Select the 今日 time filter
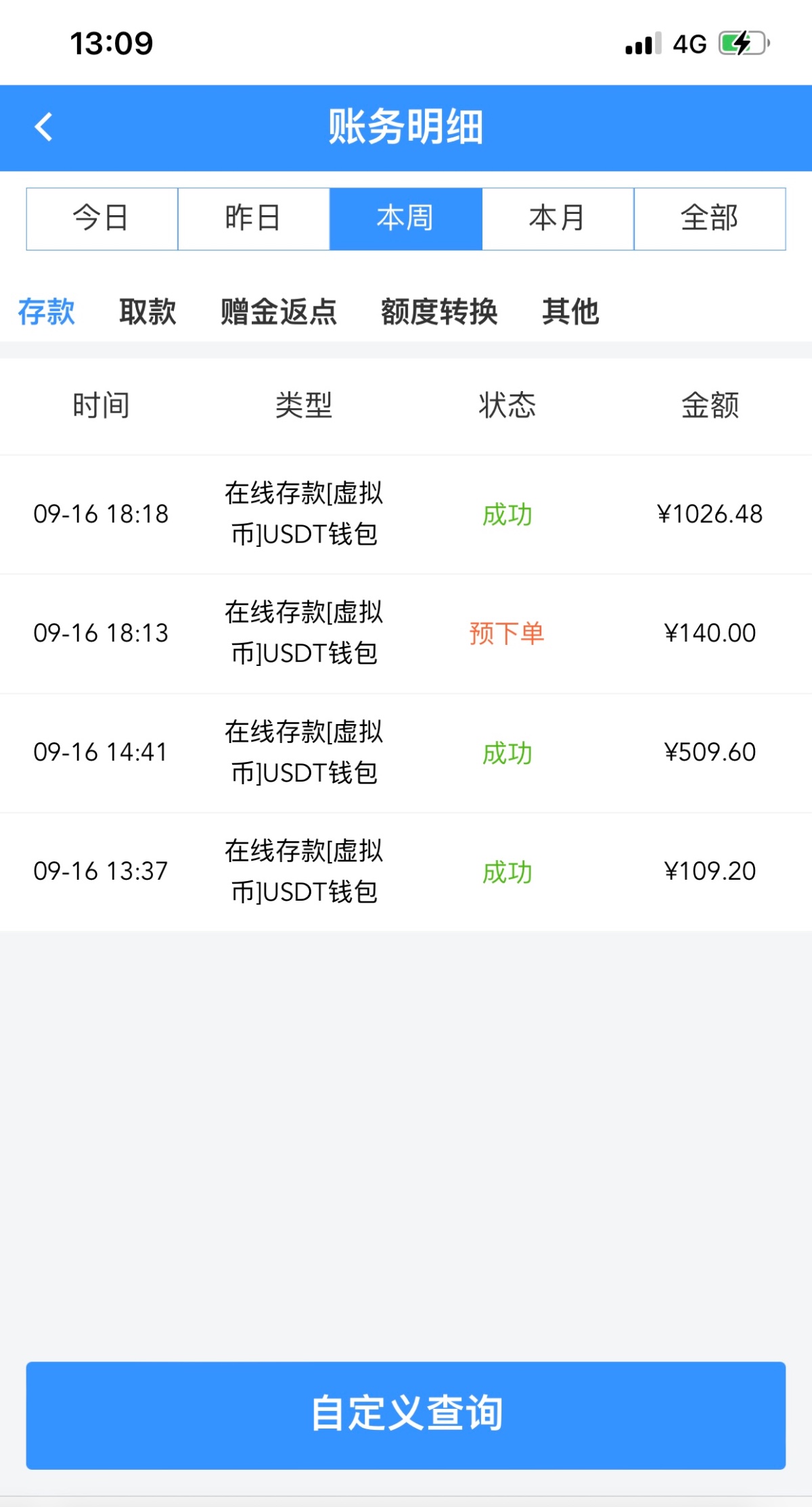 (101, 219)
